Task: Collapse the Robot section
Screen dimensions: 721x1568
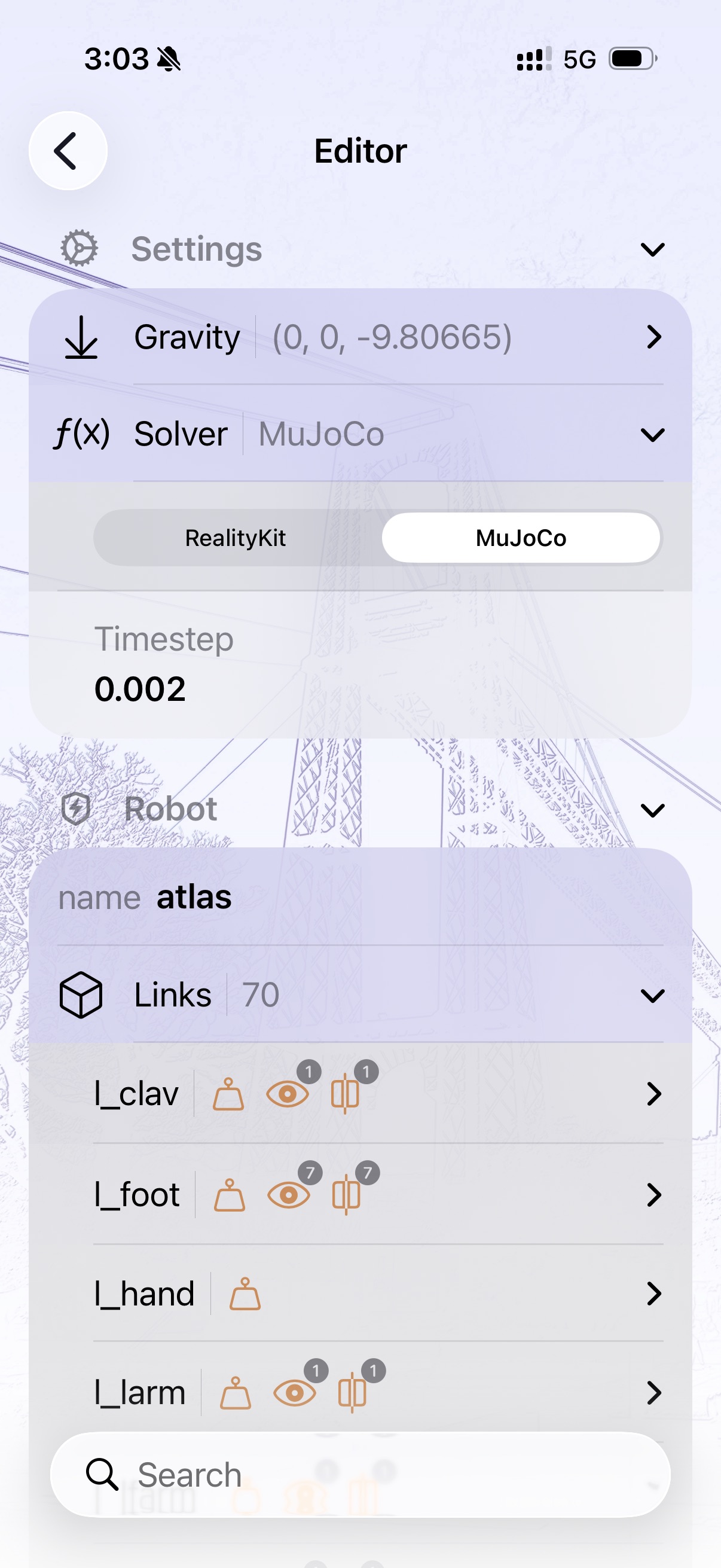Action: tap(652, 810)
